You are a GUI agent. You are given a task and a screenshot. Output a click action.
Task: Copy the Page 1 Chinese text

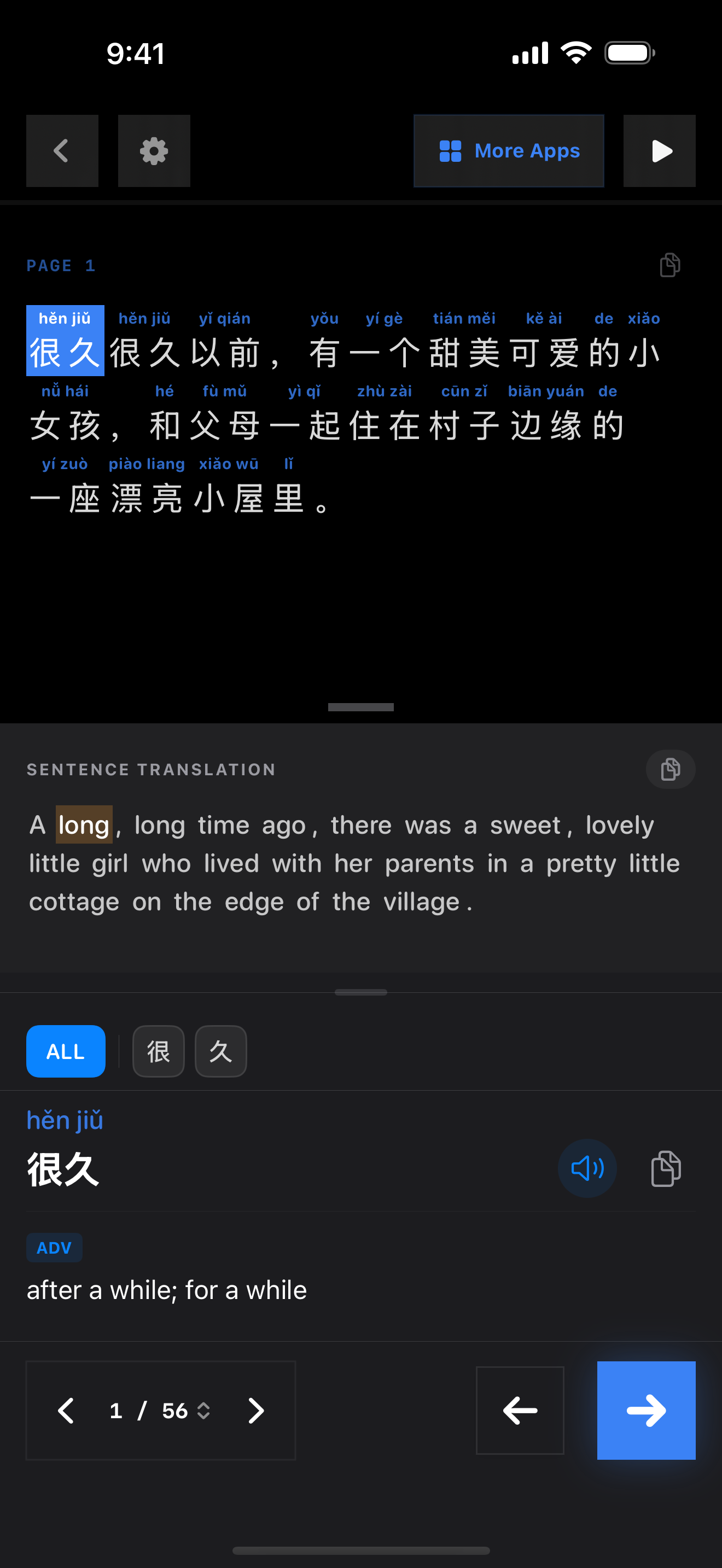pos(669,265)
